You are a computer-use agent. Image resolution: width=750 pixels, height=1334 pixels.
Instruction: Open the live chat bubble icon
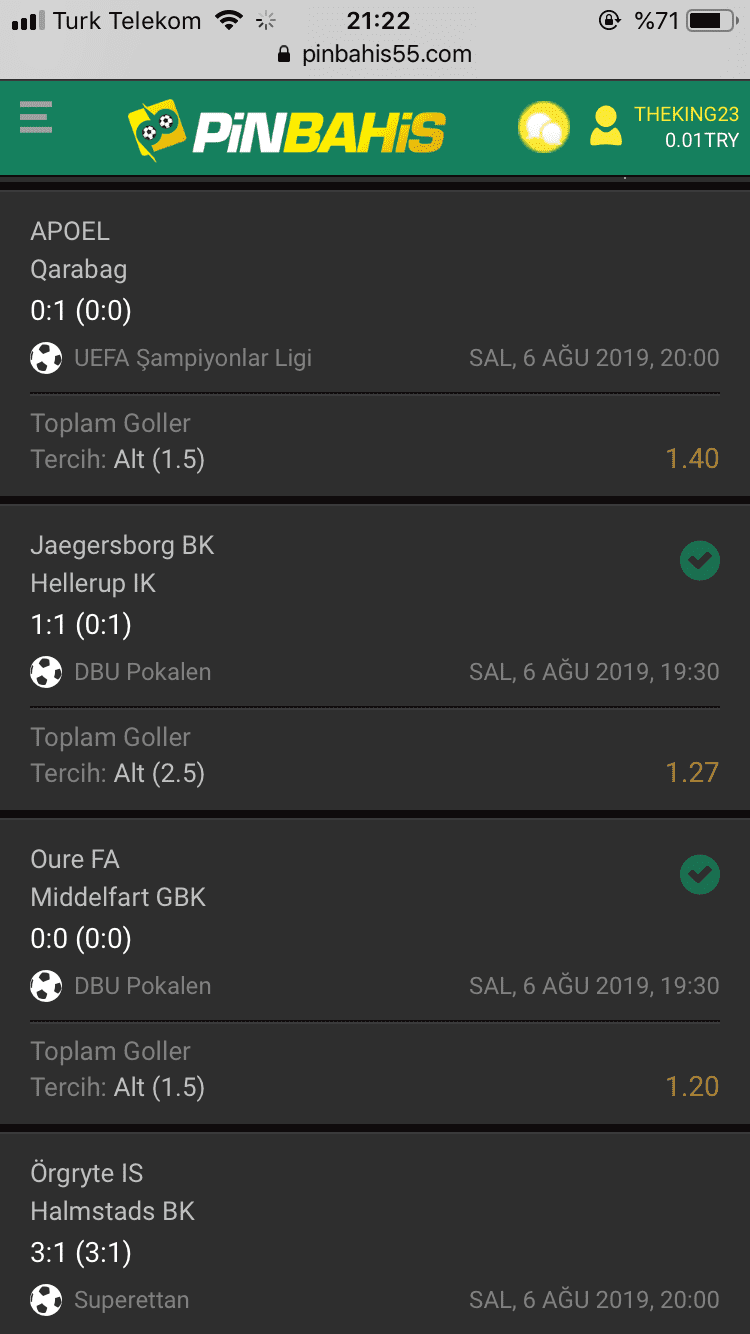click(x=543, y=128)
